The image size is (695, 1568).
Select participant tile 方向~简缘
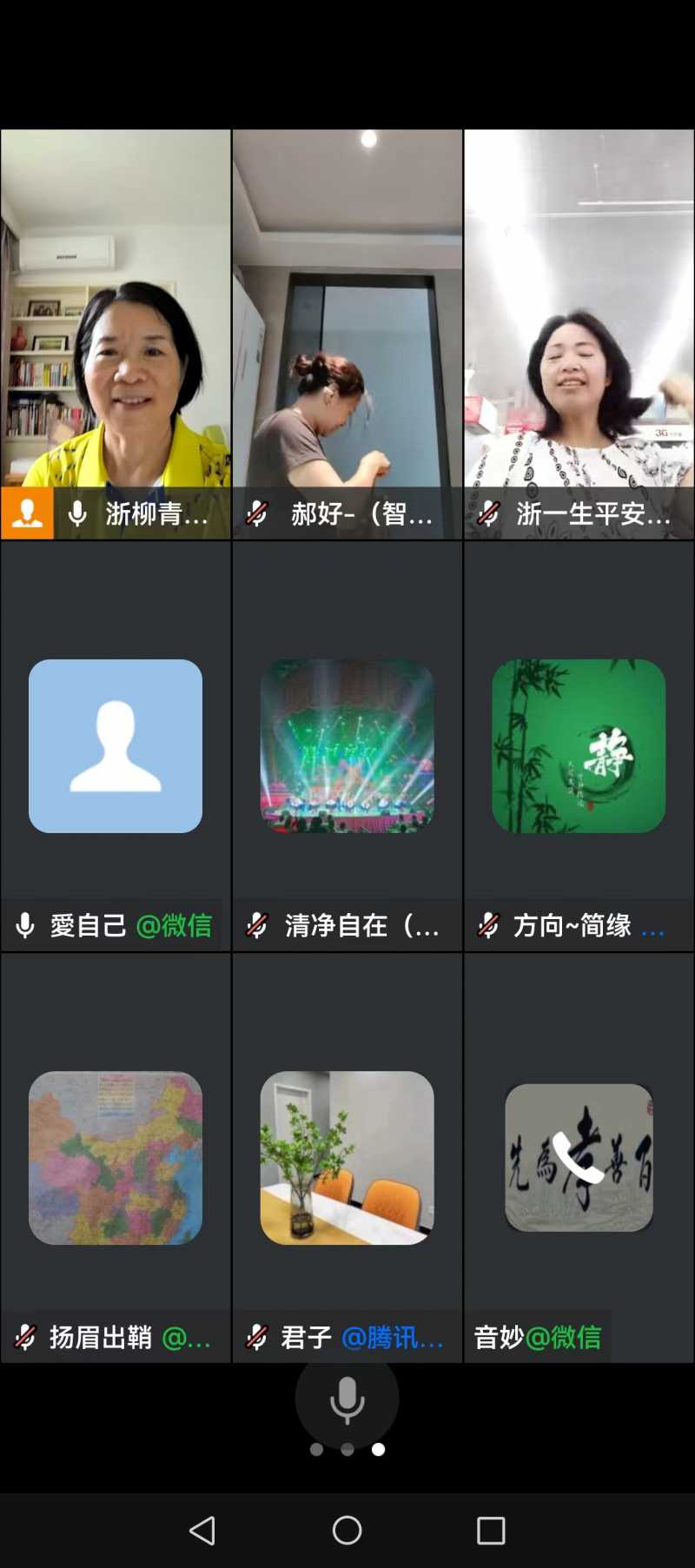[579, 746]
